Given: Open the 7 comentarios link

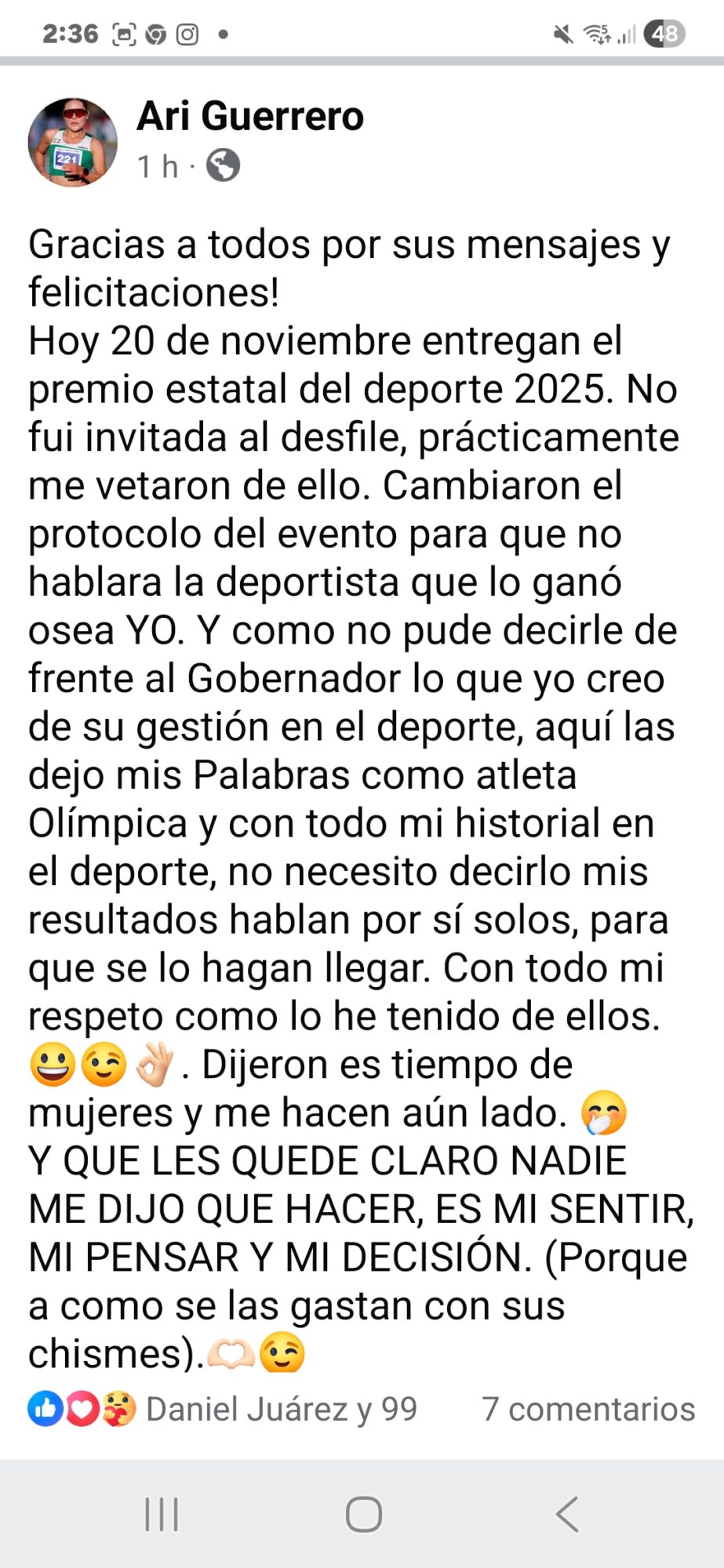Looking at the screenshot, I should 588,1409.
